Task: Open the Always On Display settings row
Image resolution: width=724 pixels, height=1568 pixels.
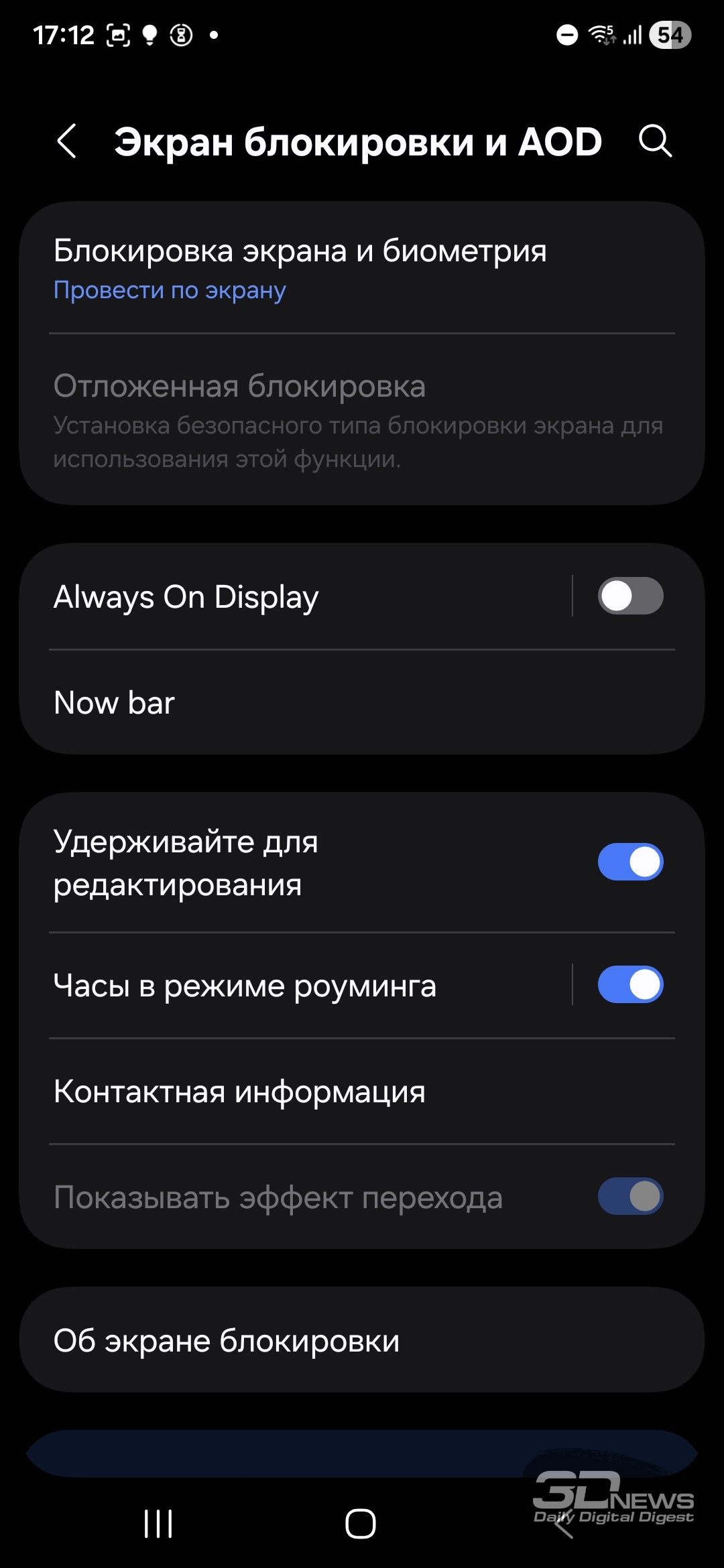Action: tap(296, 596)
